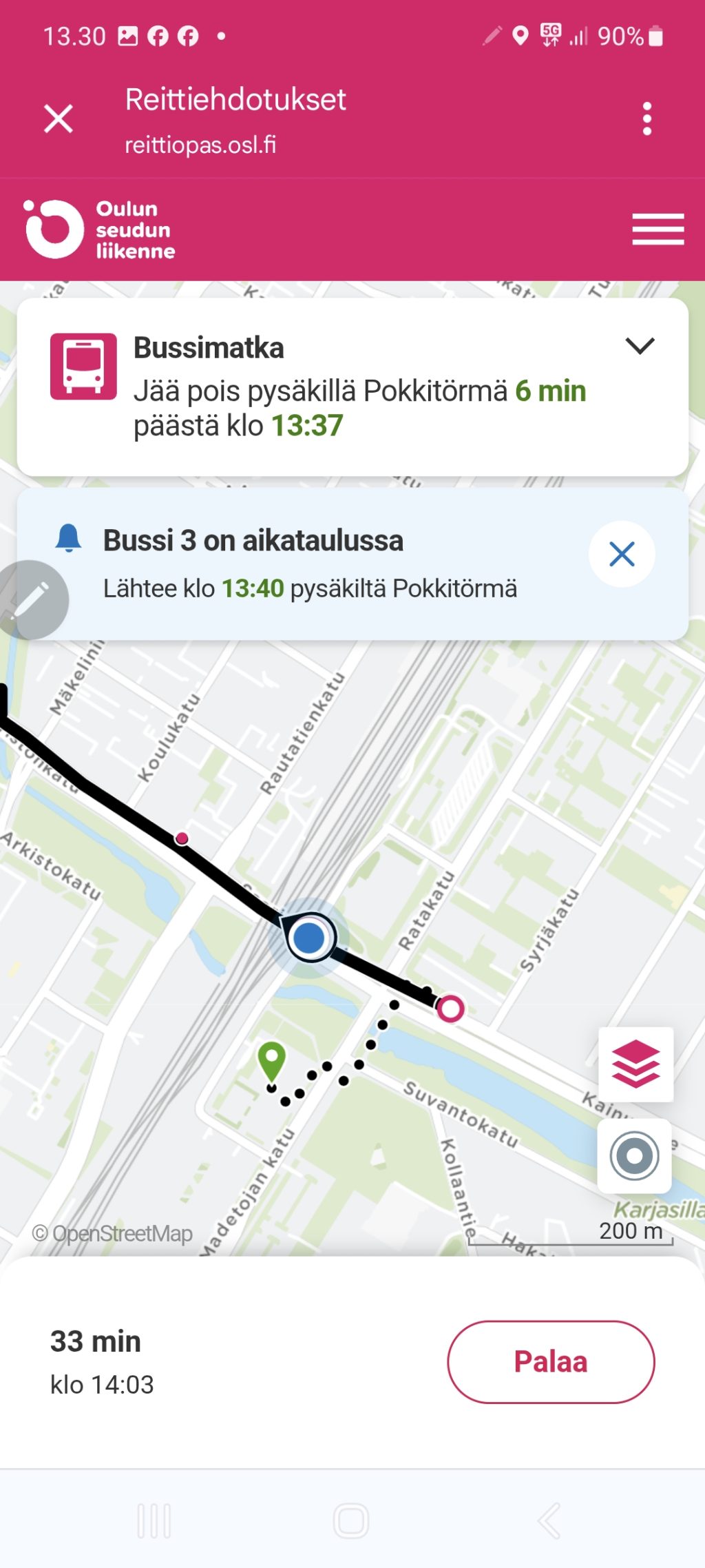The height and width of the screenshot is (1568, 705).
Task: Tap the Palaa button
Action: coord(551,1361)
